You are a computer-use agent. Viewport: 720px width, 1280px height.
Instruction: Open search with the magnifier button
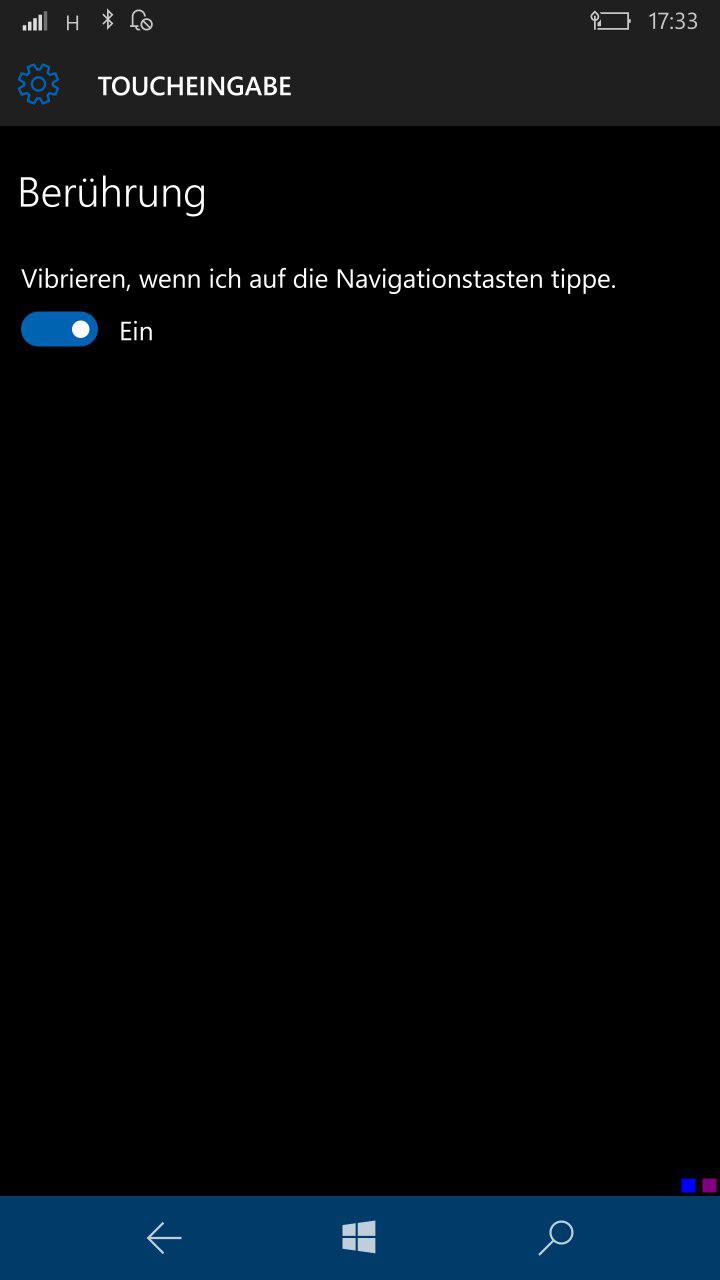click(555, 1237)
